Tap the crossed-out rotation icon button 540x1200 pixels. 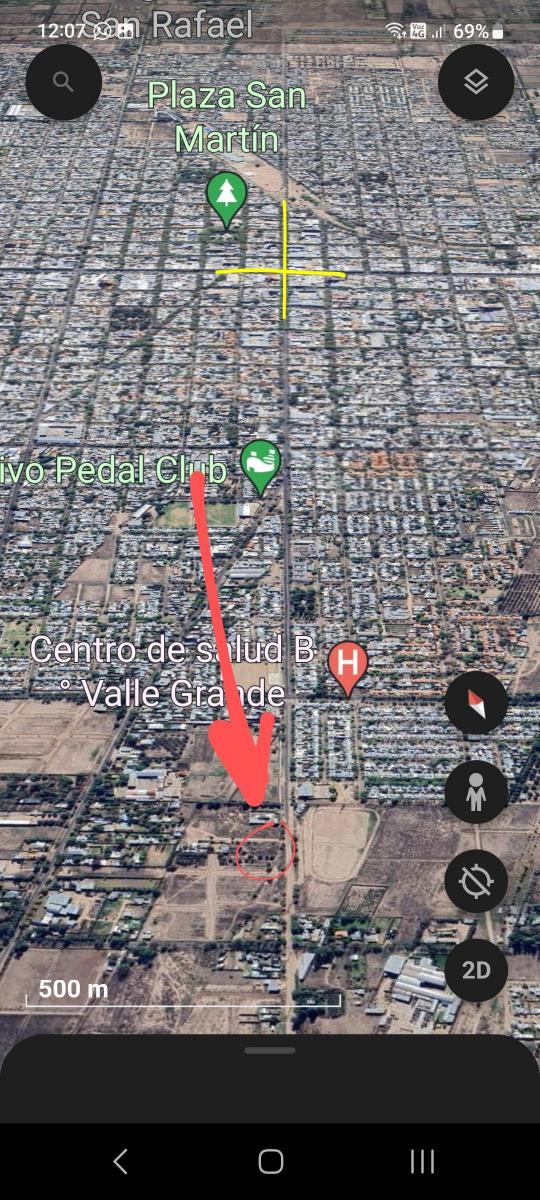[x=476, y=881]
